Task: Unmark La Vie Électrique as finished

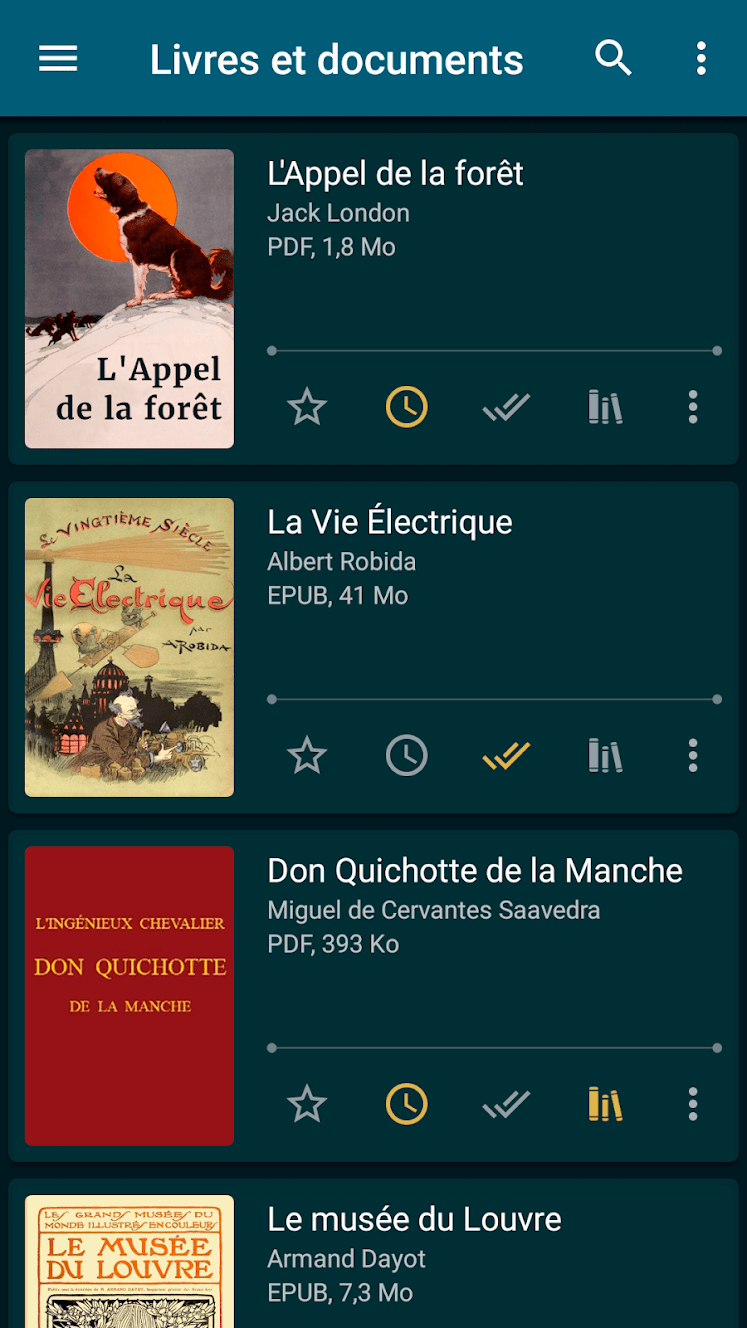Action: (506, 756)
